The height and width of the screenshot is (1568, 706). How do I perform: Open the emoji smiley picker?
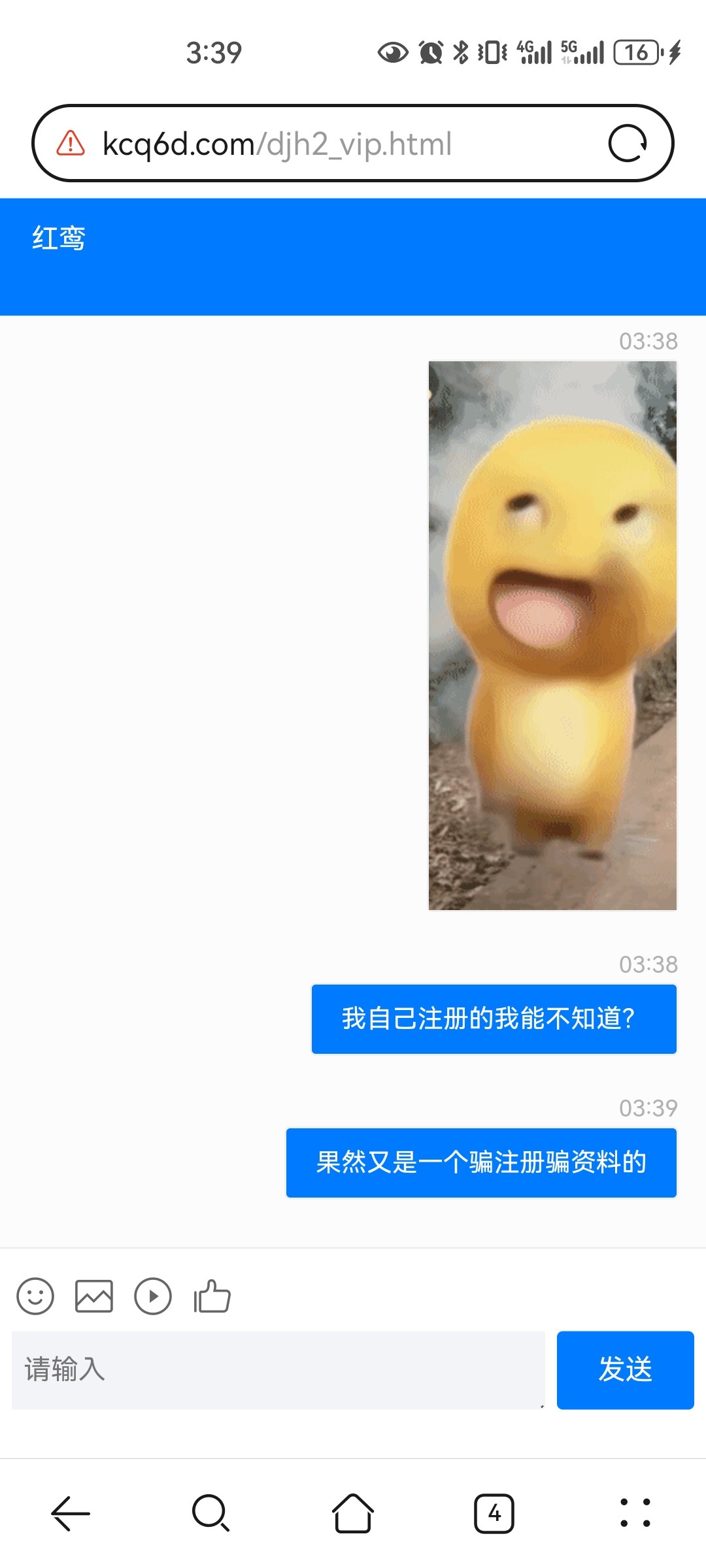coord(35,1296)
